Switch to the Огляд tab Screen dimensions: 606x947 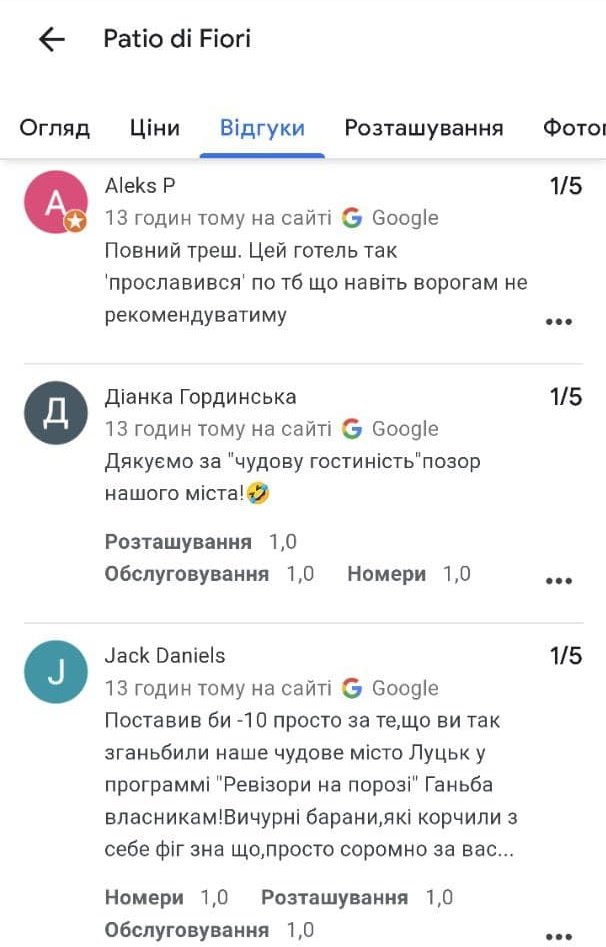point(55,128)
